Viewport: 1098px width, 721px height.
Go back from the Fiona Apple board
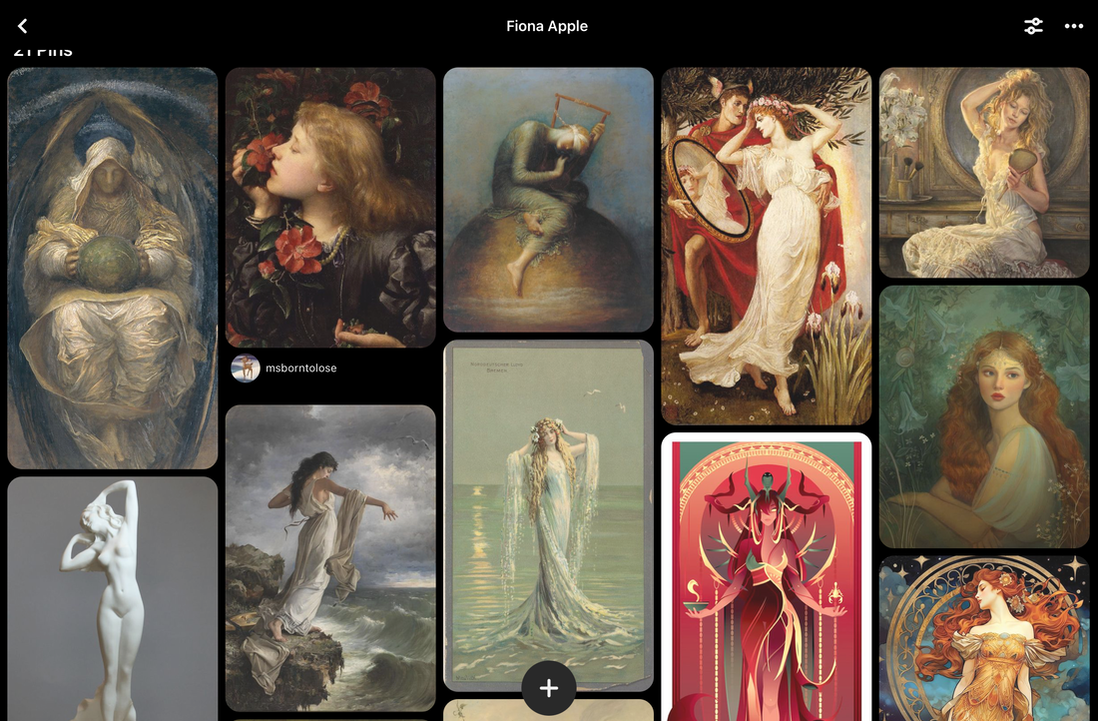[22, 26]
